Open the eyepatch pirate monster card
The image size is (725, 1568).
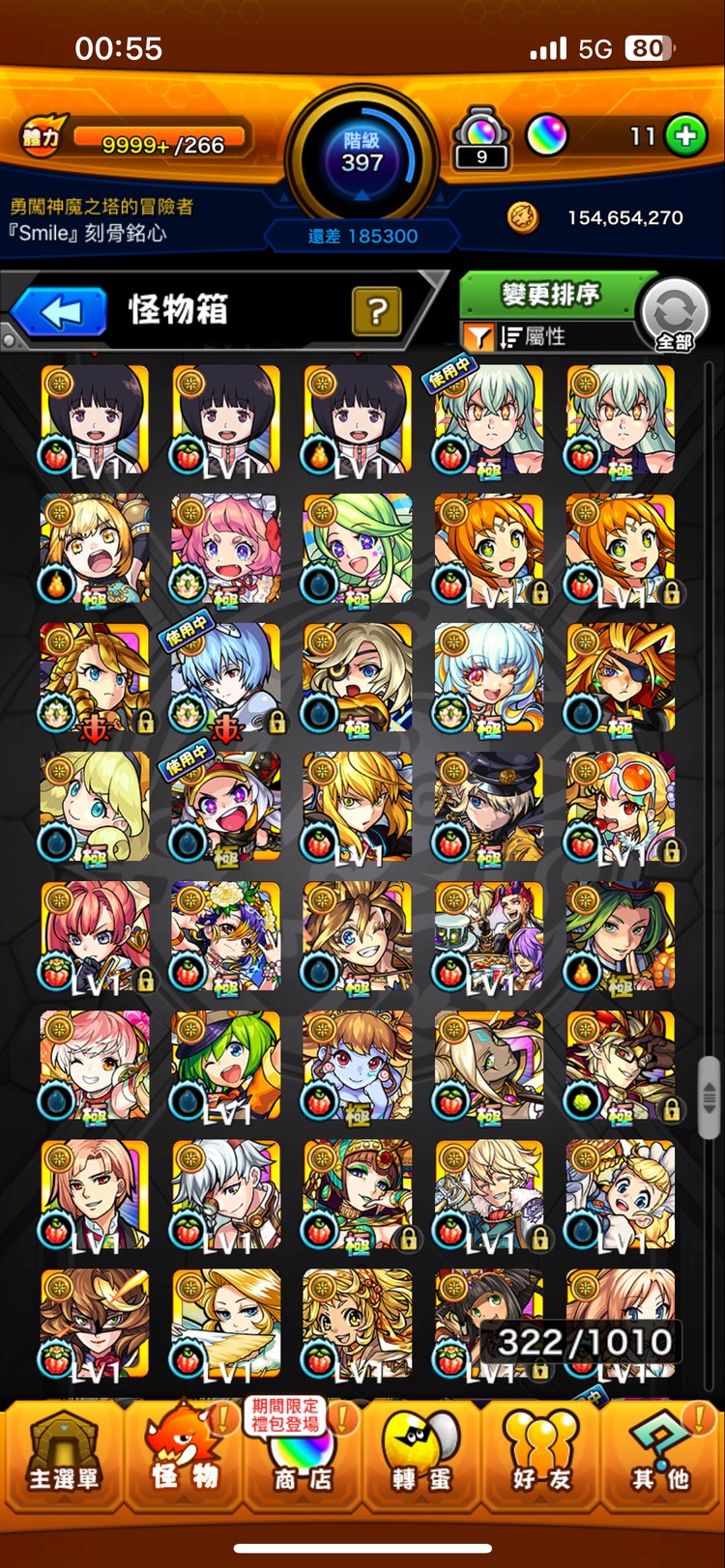[621, 676]
